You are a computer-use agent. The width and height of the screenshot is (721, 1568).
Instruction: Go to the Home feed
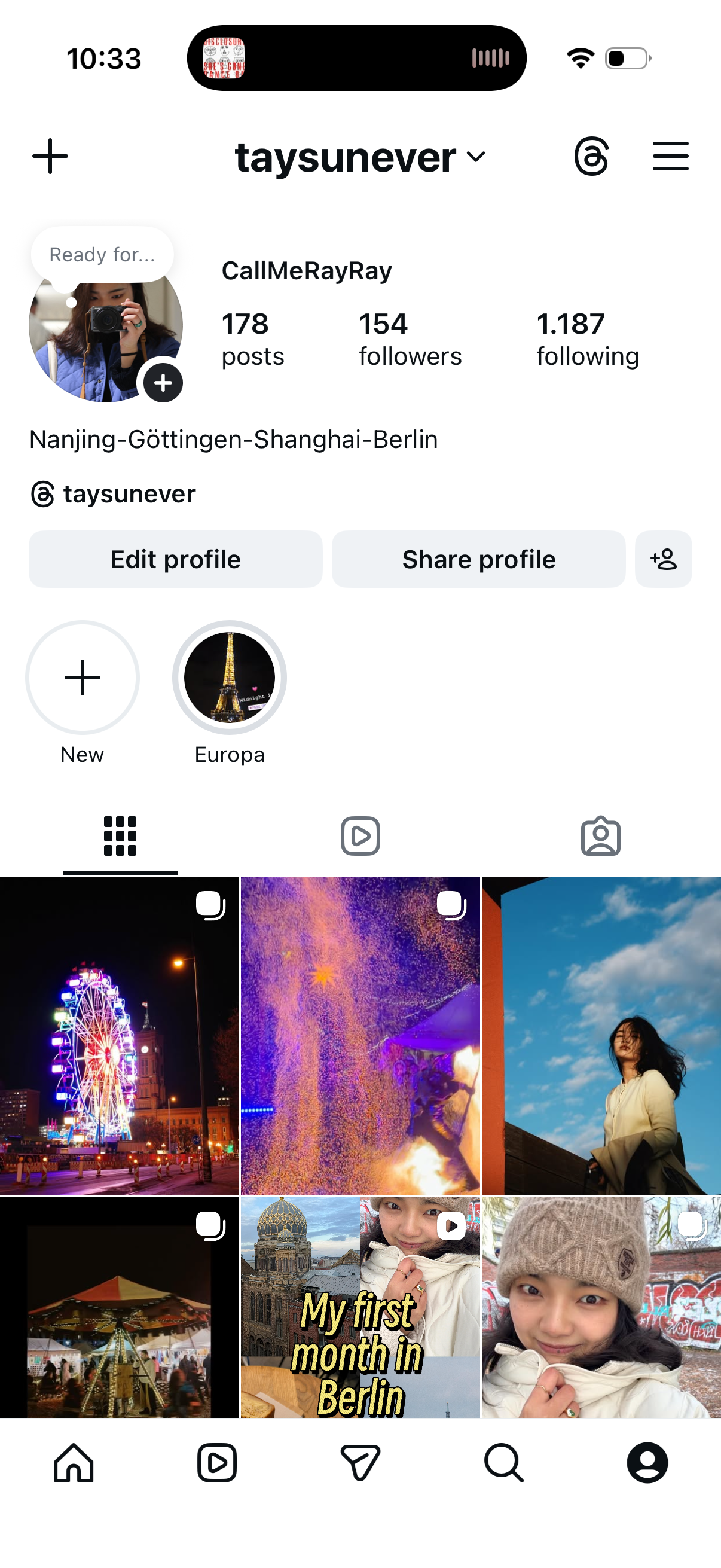point(74,1463)
